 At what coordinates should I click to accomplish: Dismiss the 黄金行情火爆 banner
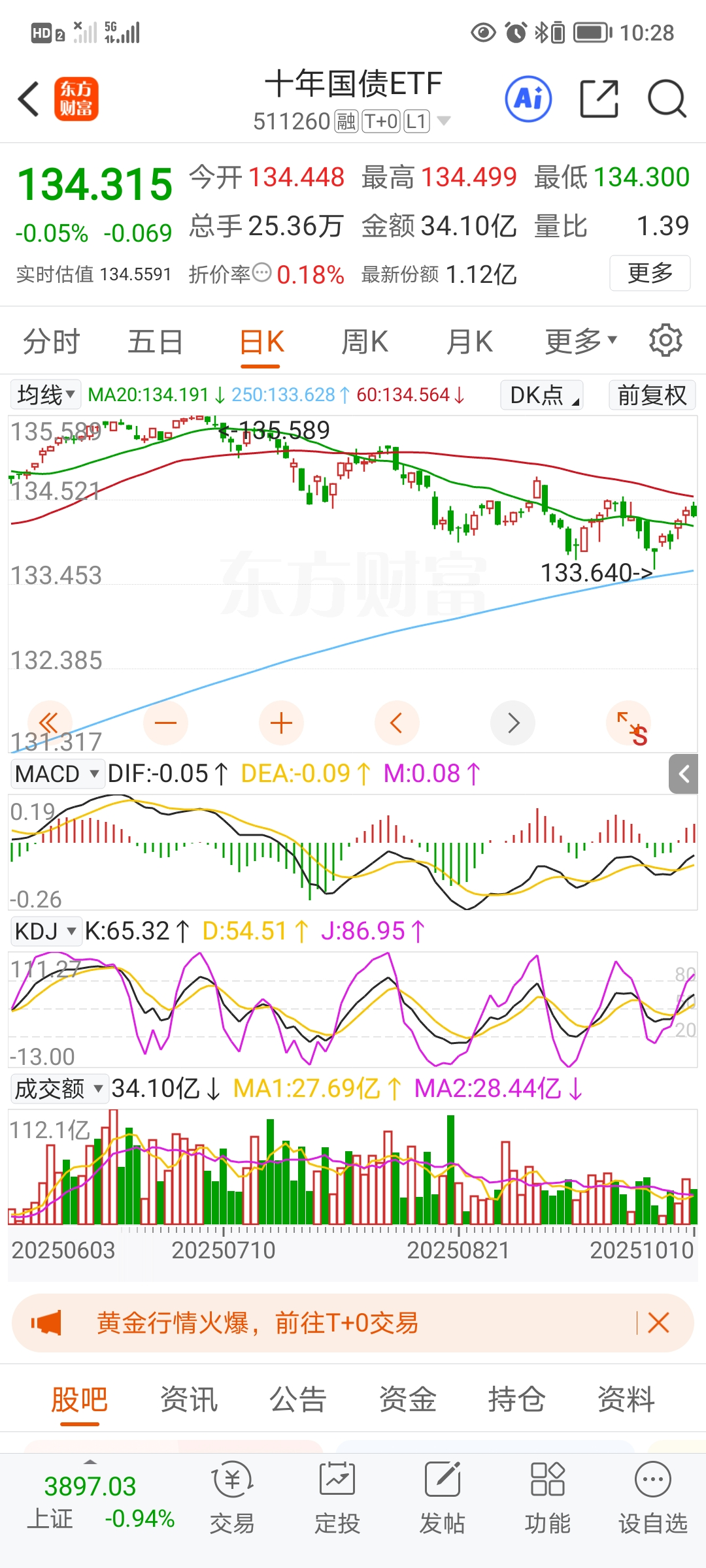click(658, 1323)
